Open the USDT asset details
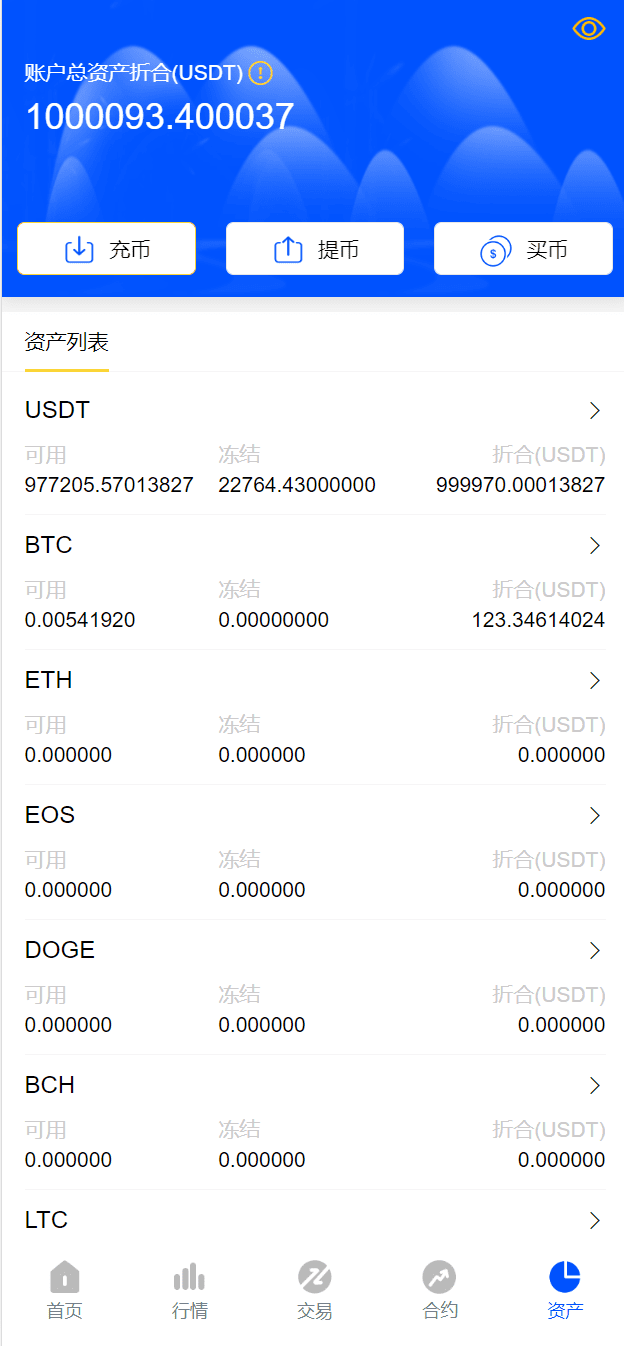 pos(314,411)
